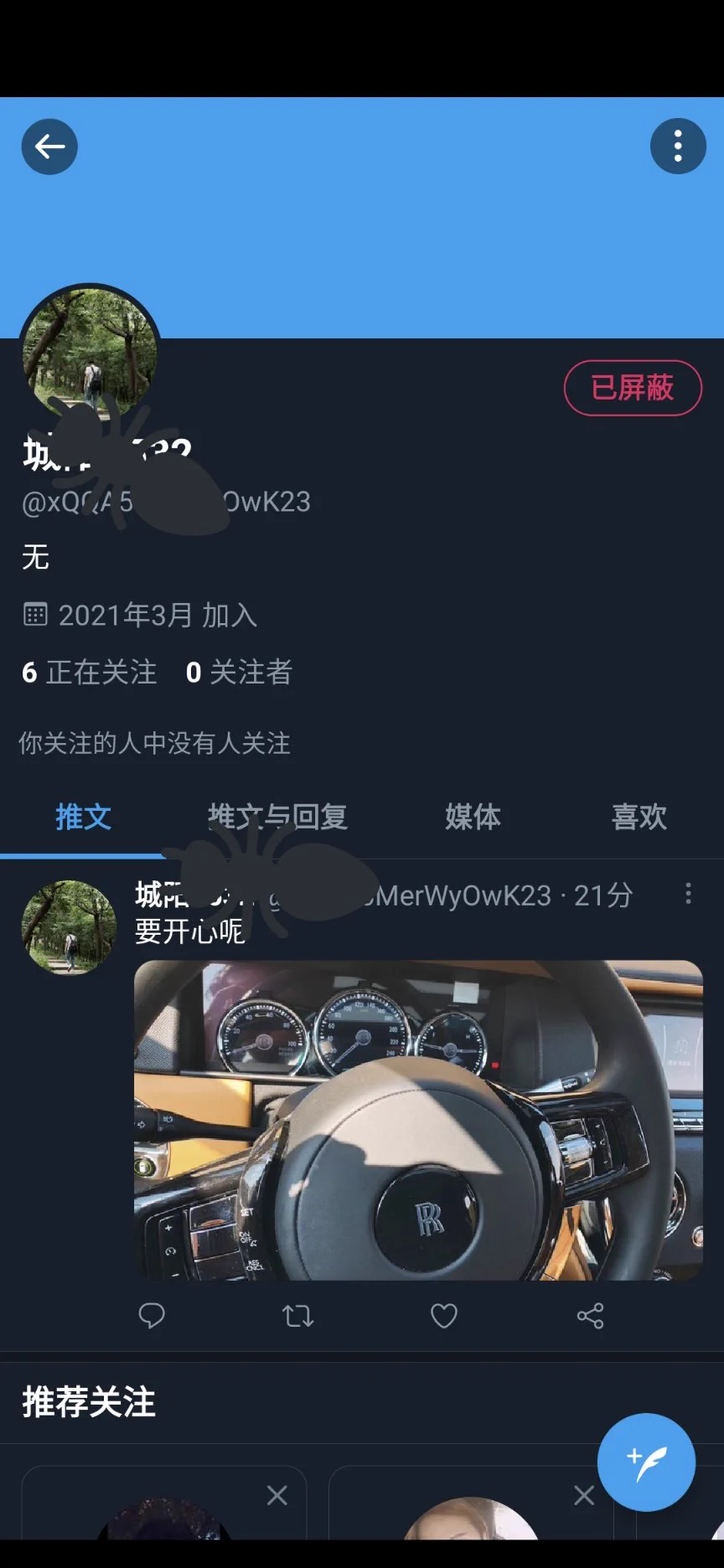Retweet the 要开心呢 tweet
This screenshot has width=724, height=1568.
(x=297, y=1316)
